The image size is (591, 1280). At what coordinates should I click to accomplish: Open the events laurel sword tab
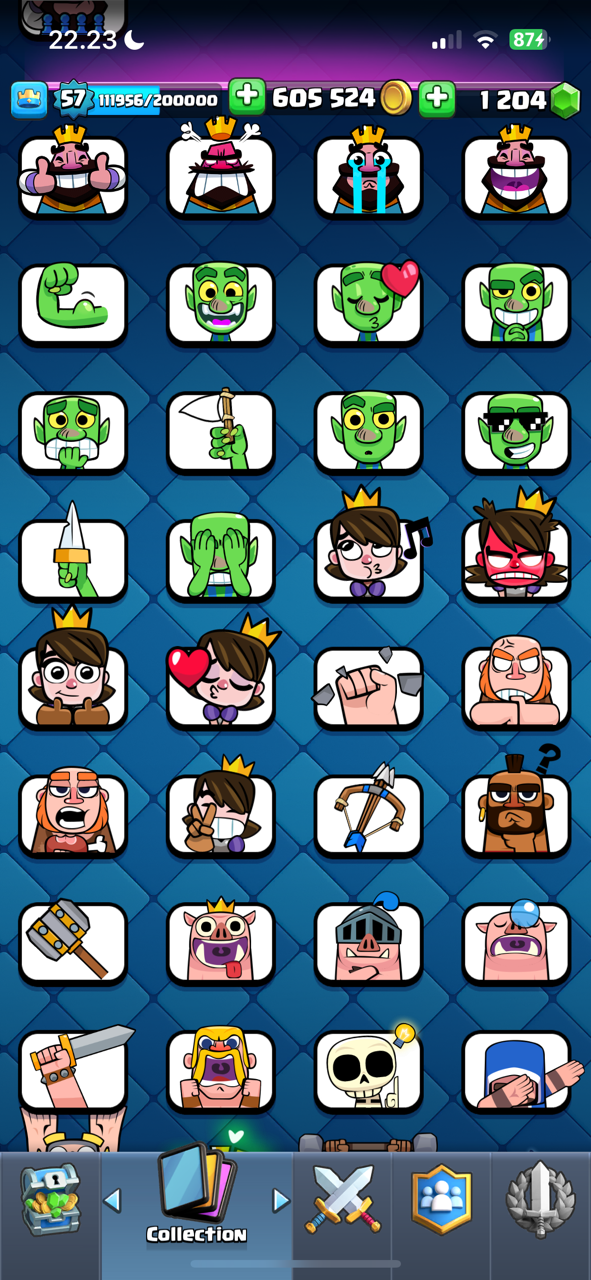[539, 1199]
